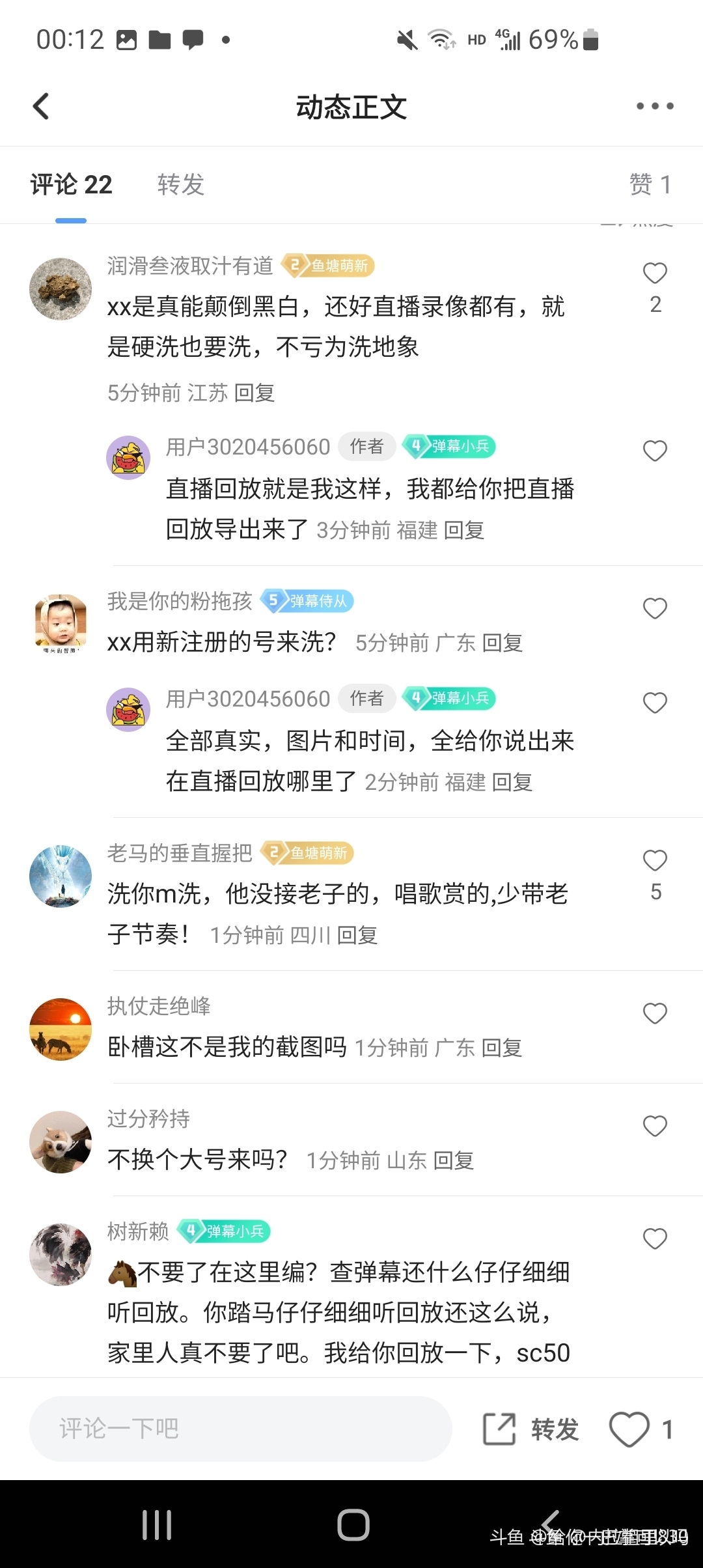Open the three-dot overflow menu
Image resolution: width=703 pixels, height=1568 pixels.
(x=655, y=106)
